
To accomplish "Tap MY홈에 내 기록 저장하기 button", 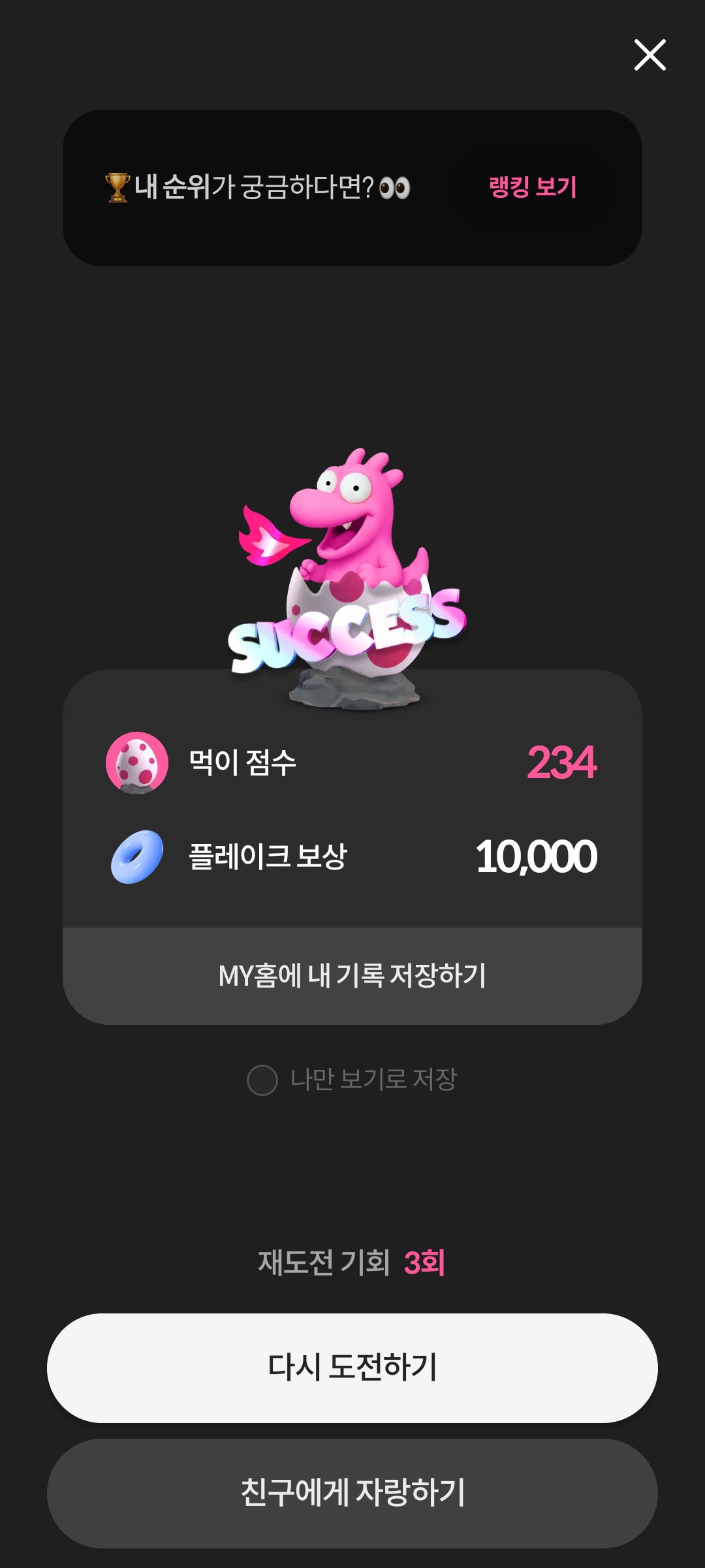I will tap(352, 976).
